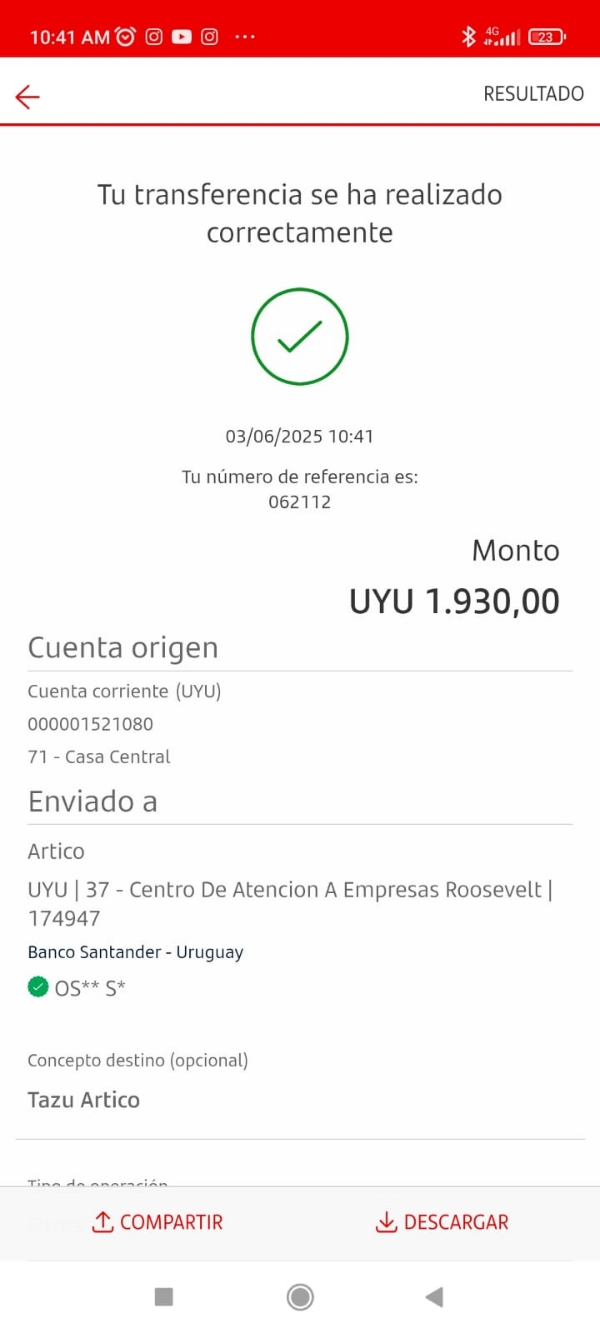This screenshot has width=600, height=1333.
Task: Go back using the red arrow
Action: click(x=27, y=96)
